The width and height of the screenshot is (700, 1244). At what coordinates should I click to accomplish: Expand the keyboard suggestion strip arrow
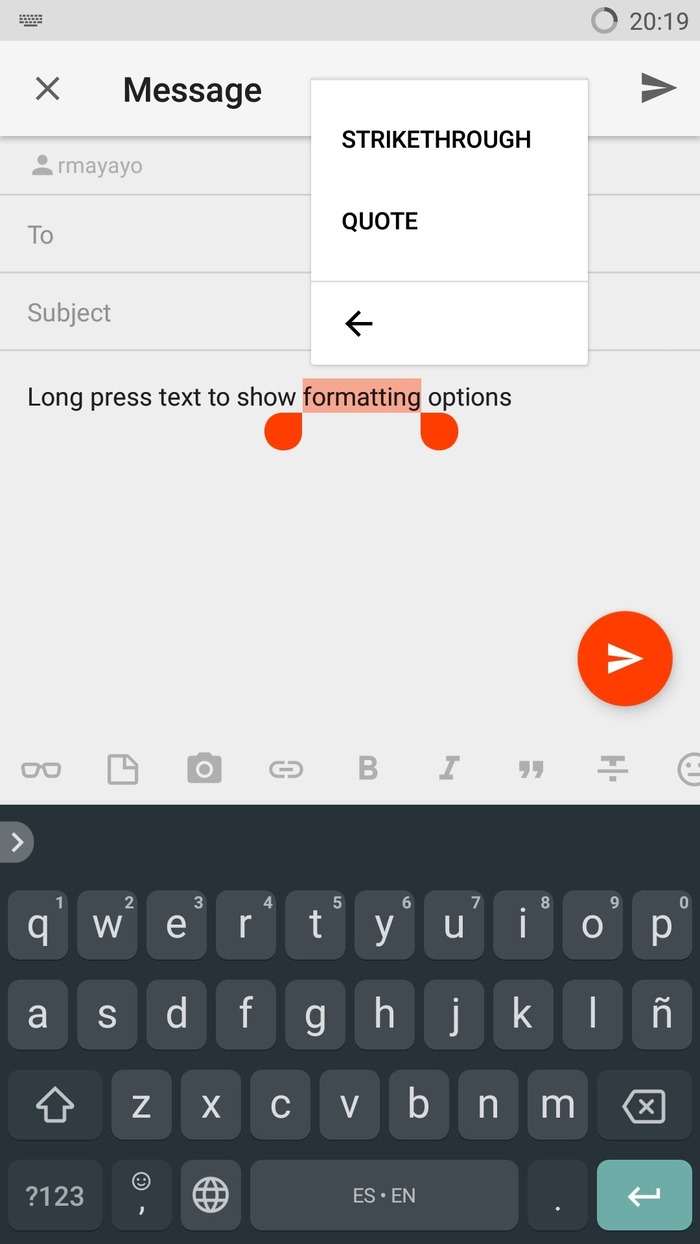pos(17,842)
